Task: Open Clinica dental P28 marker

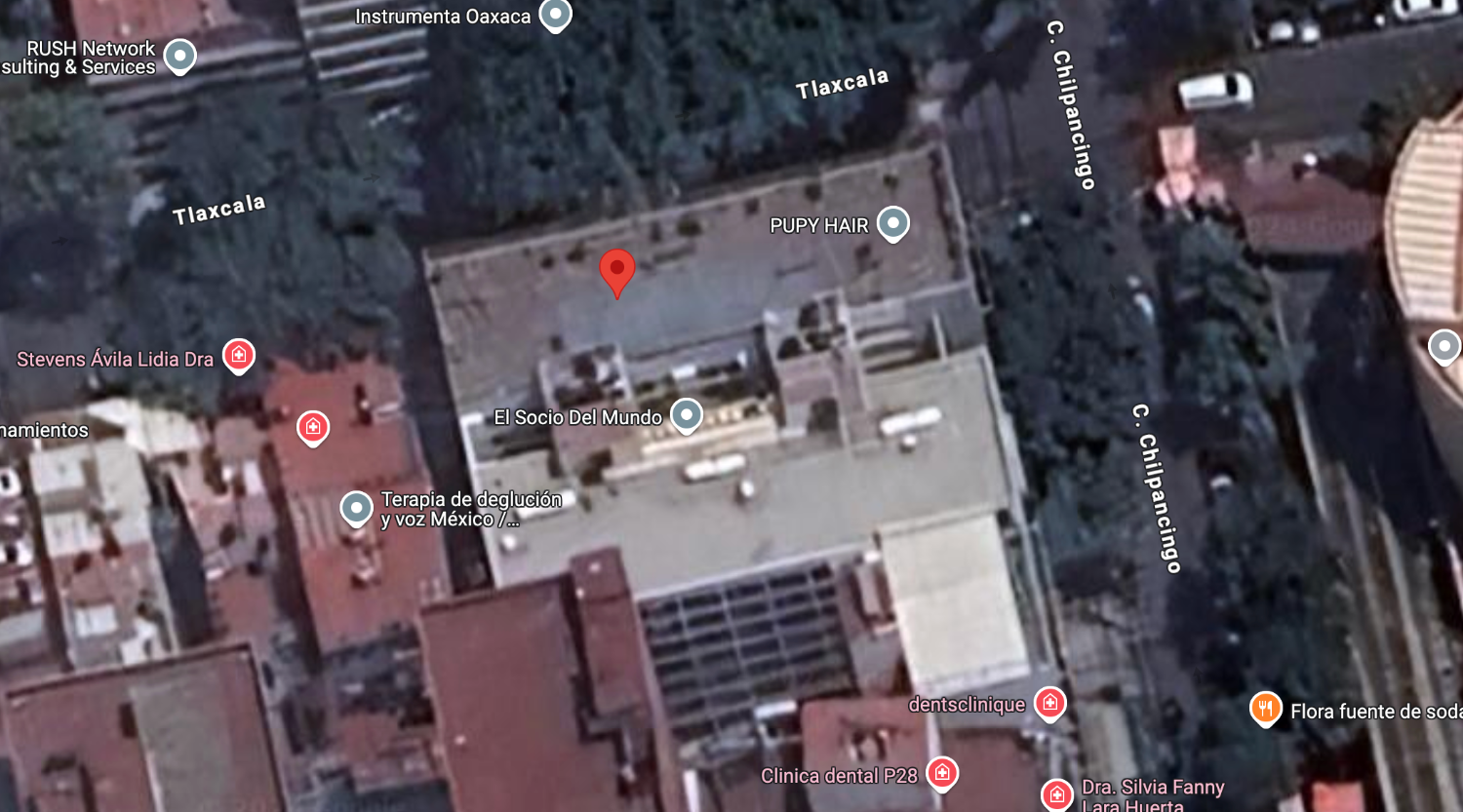Action: [x=942, y=774]
